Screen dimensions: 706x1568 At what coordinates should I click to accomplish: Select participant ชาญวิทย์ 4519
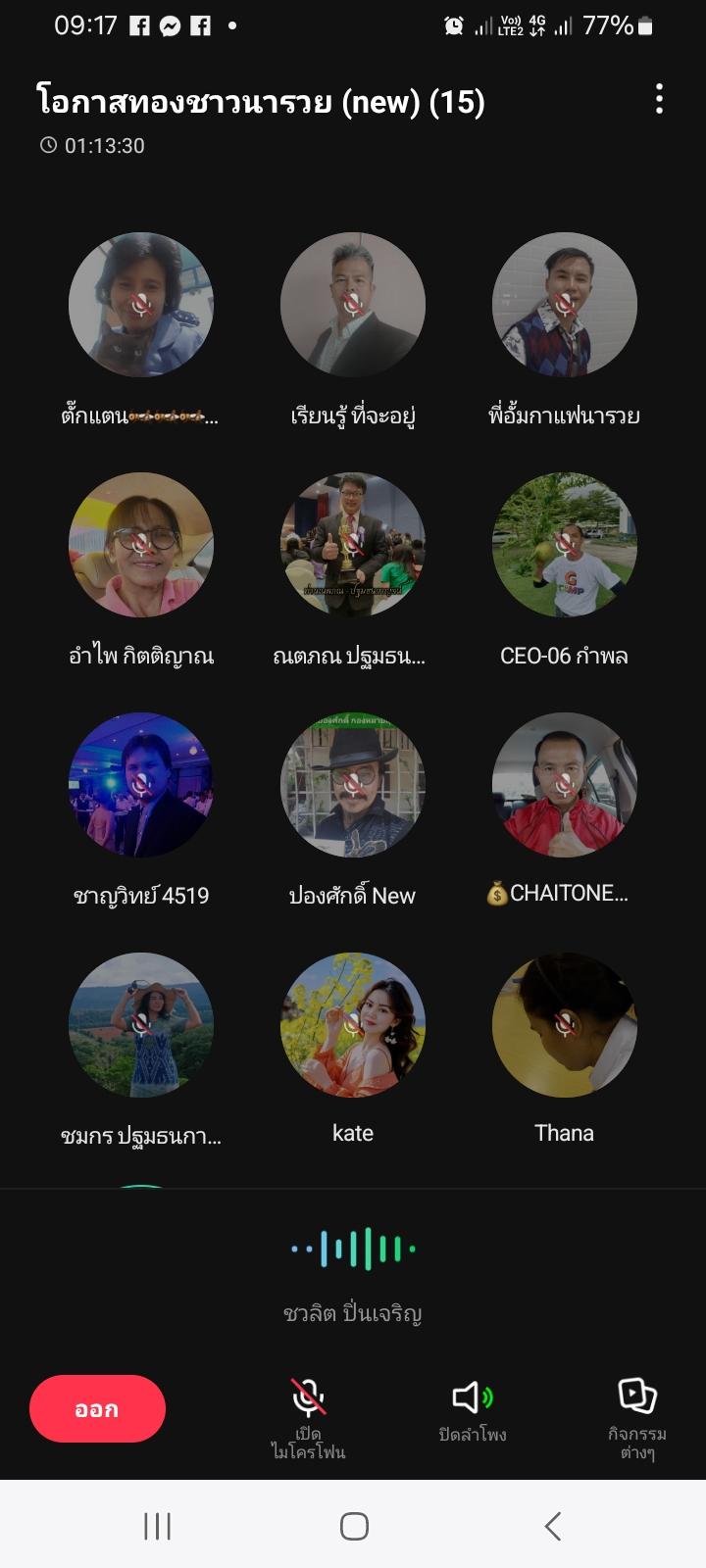click(141, 785)
